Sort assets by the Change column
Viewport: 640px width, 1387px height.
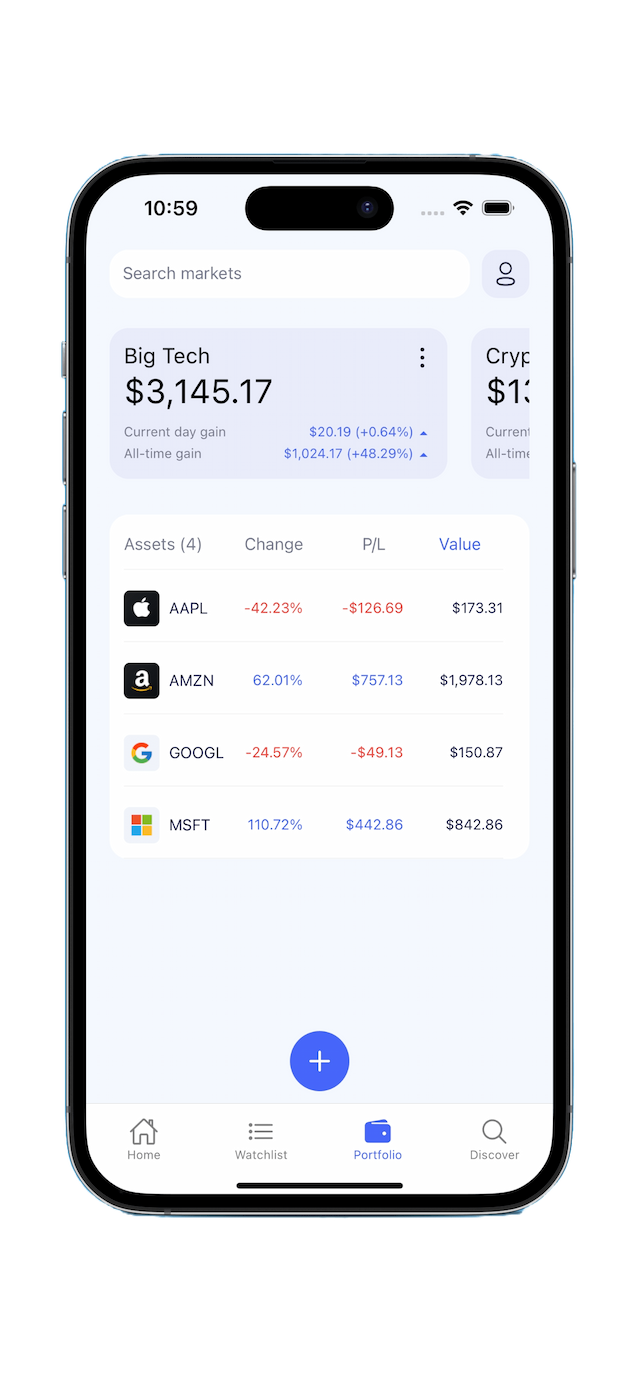coord(273,544)
